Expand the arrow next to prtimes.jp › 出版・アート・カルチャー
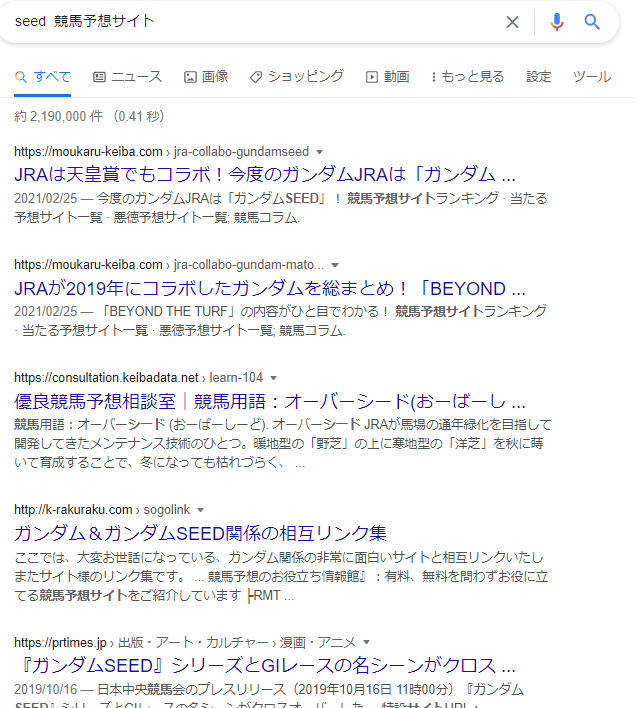636x708 pixels. 367,642
